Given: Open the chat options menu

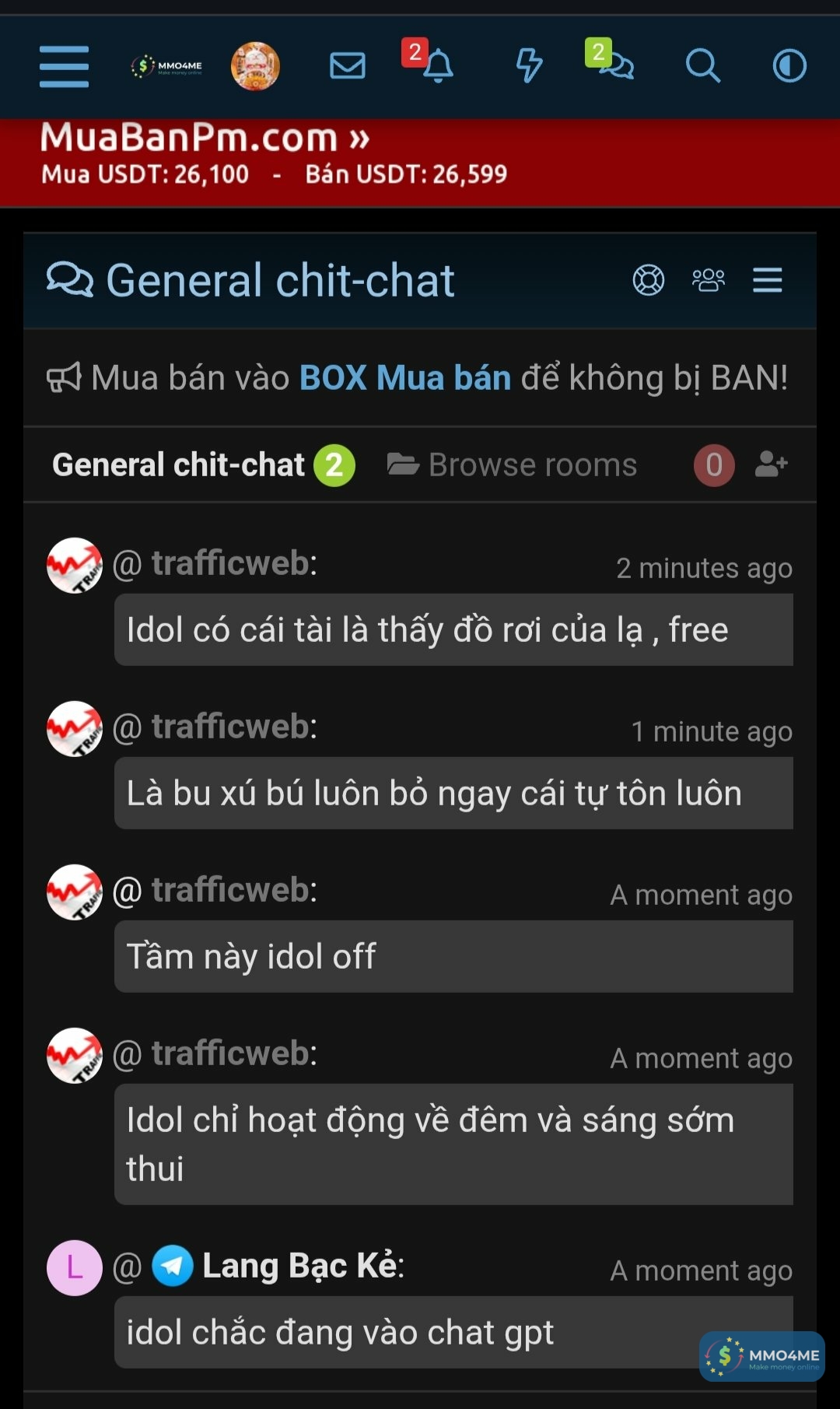Looking at the screenshot, I should pos(767,280).
